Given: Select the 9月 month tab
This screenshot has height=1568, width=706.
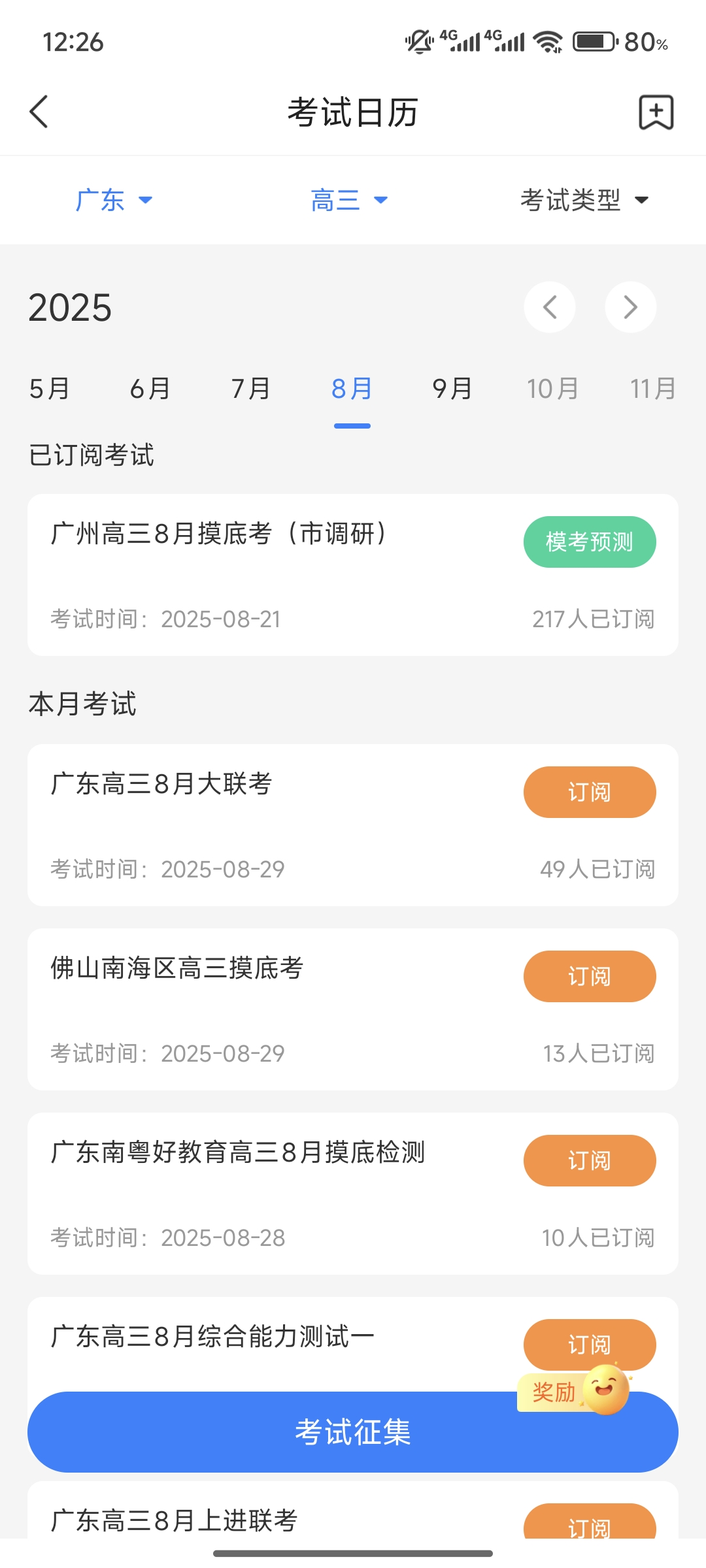Looking at the screenshot, I should point(452,389).
